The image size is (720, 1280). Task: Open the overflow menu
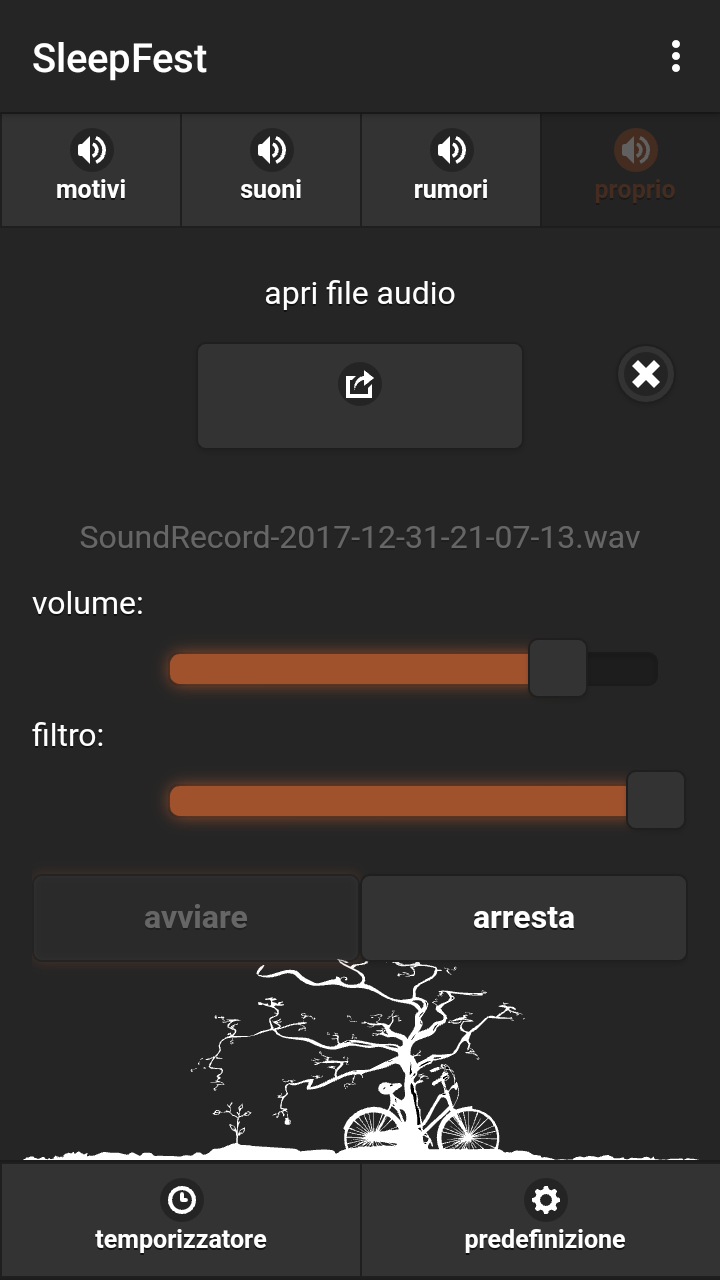676,57
